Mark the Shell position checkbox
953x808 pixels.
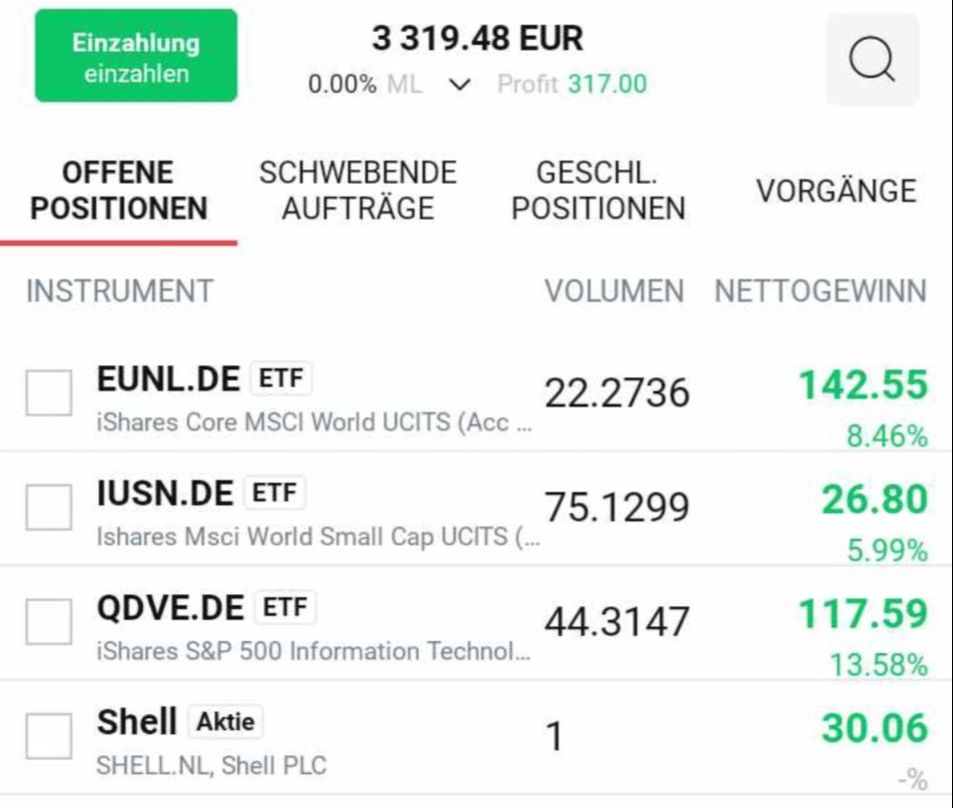49,736
